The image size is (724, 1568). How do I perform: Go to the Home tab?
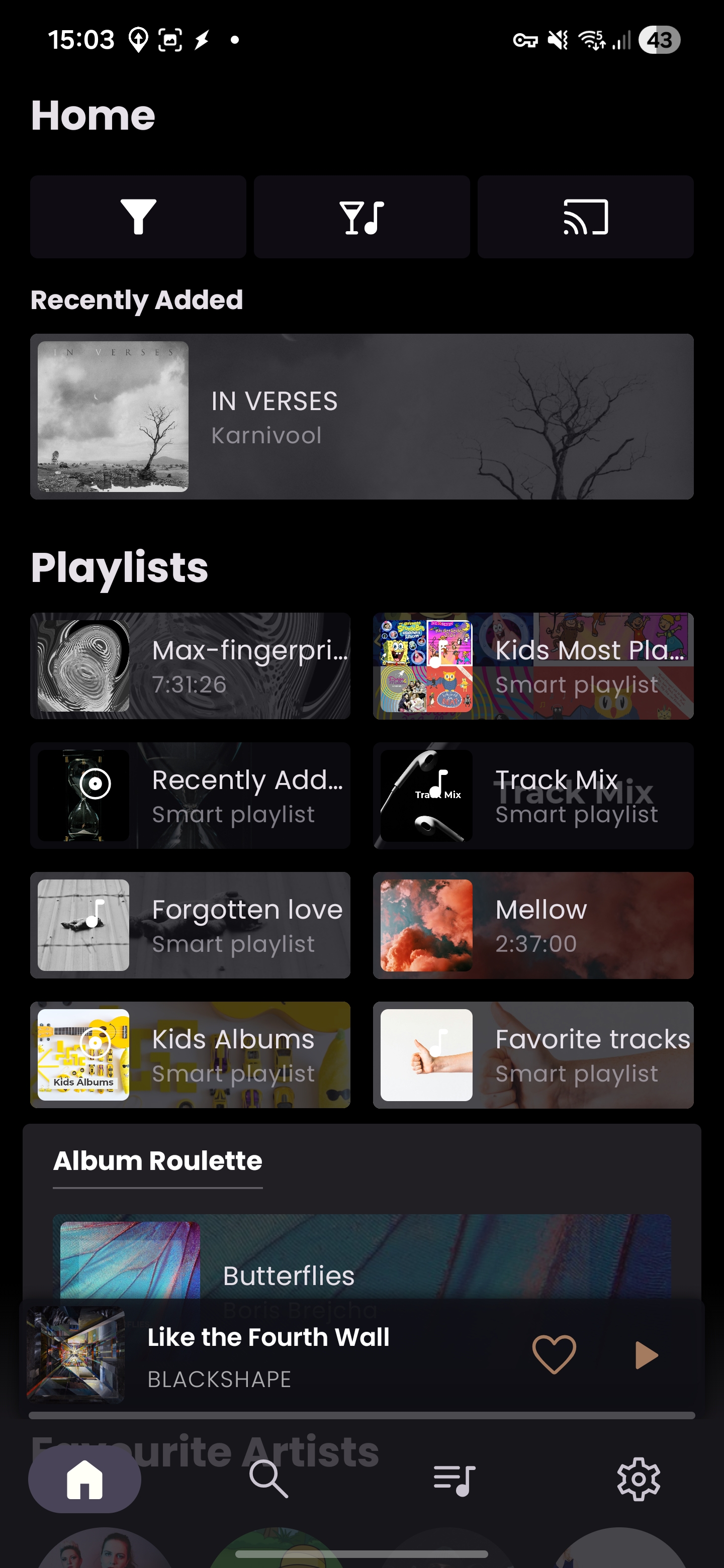(84, 1479)
